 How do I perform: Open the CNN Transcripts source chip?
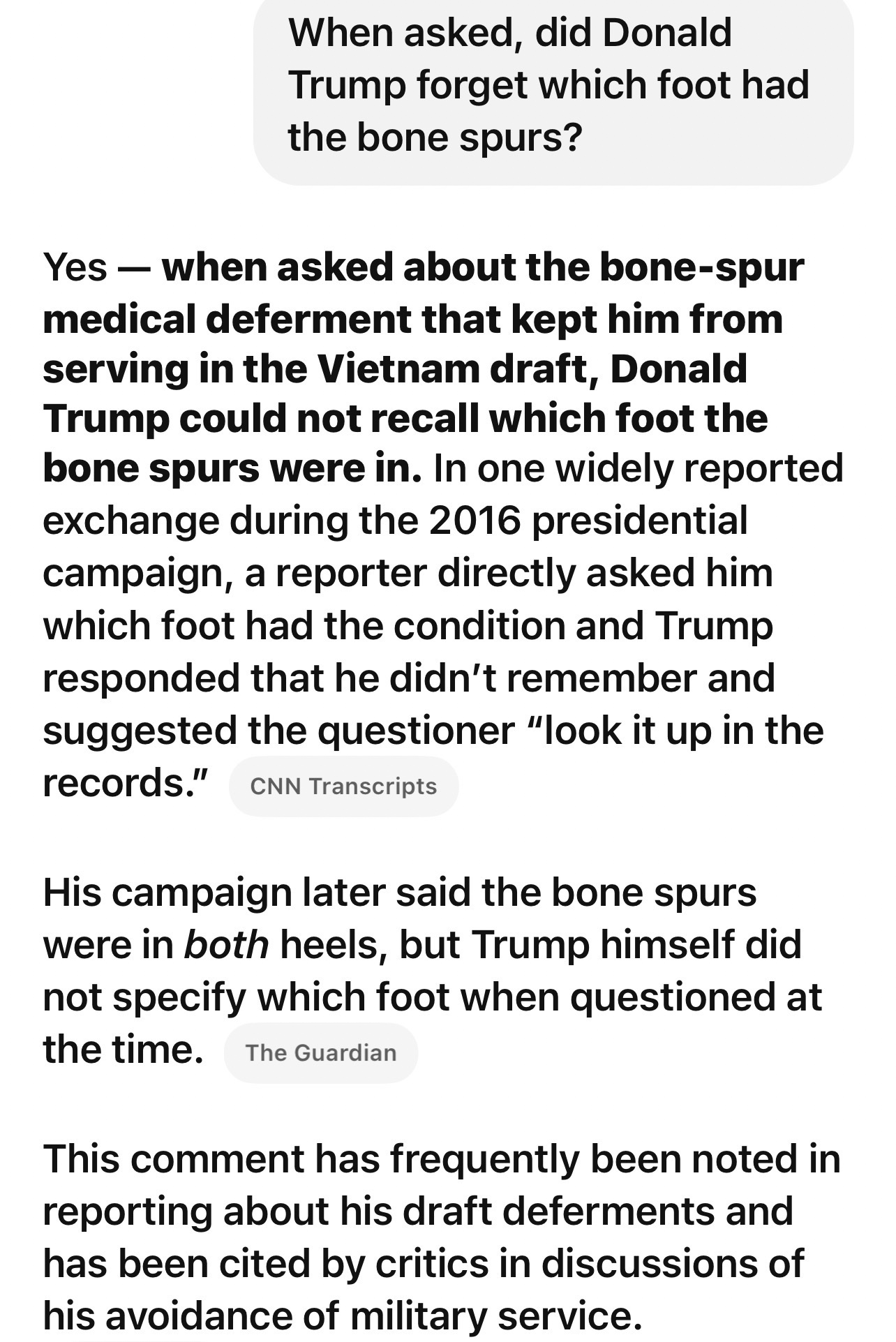pyautogui.click(x=343, y=786)
